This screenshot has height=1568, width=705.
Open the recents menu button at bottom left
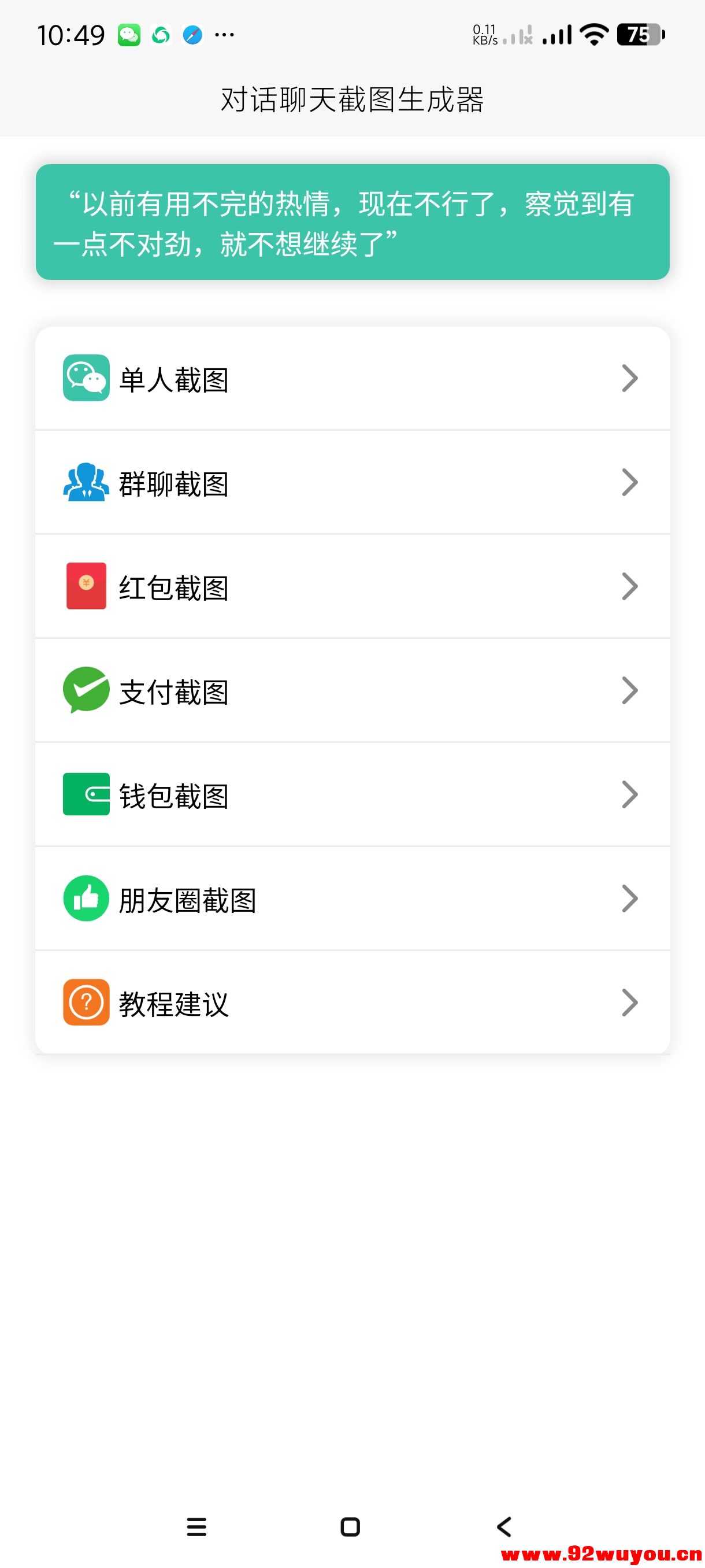(x=196, y=1527)
